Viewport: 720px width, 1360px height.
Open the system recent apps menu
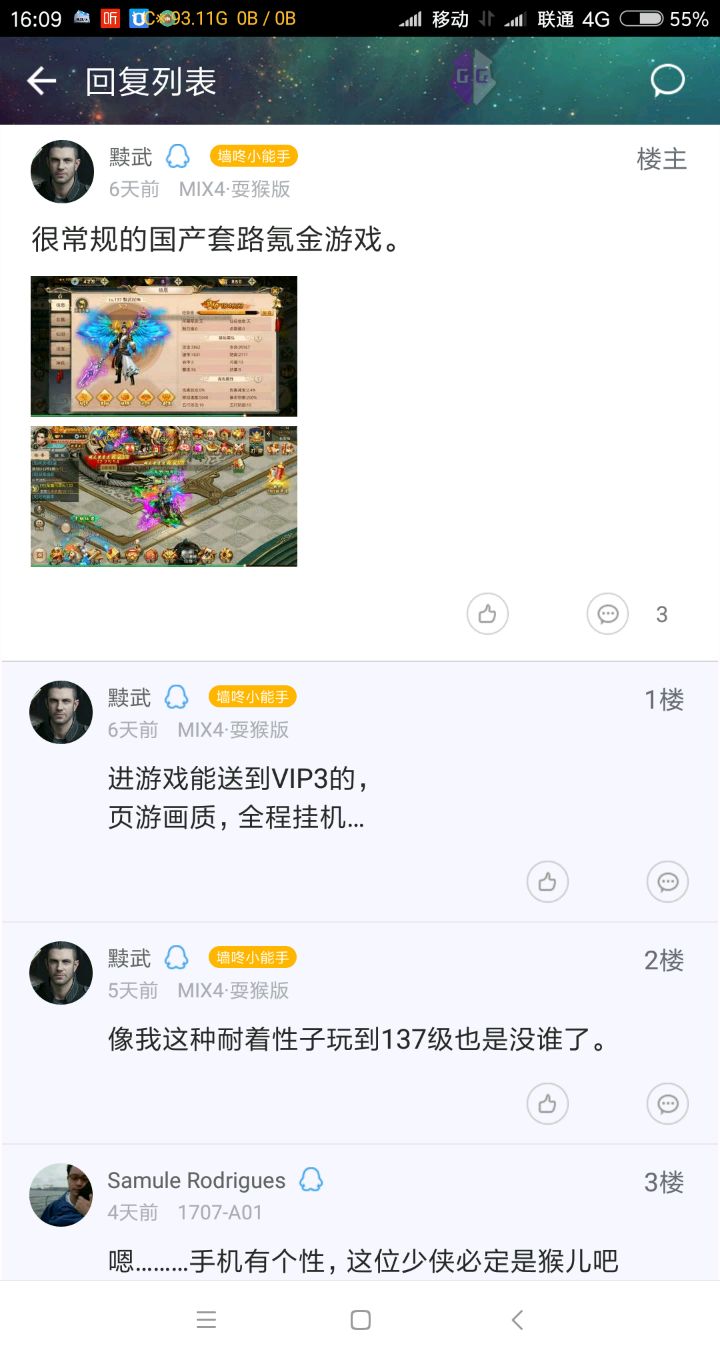pos(206,1320)
